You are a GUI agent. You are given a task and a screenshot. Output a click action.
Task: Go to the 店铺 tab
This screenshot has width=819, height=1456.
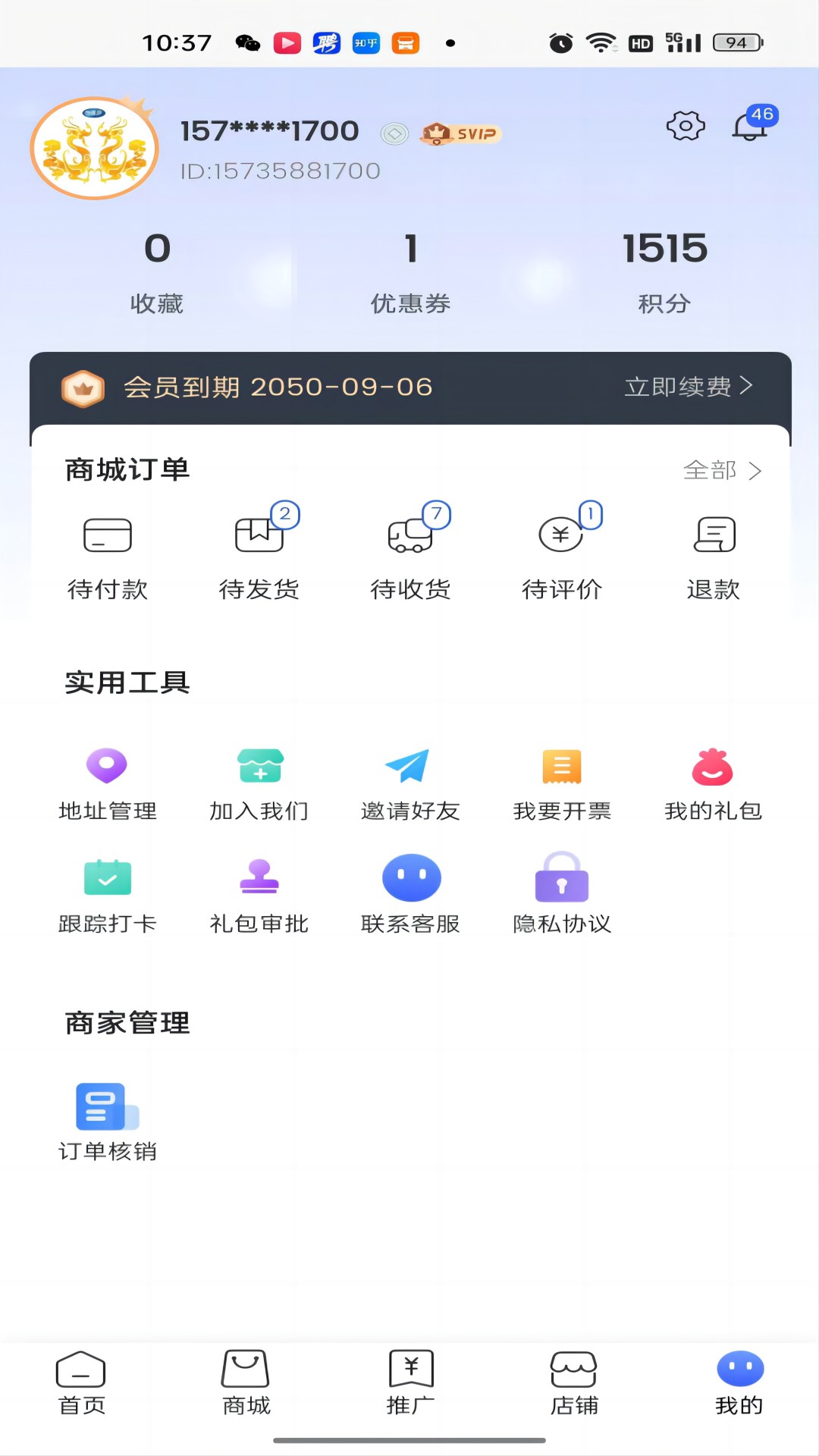(574, 1383)
